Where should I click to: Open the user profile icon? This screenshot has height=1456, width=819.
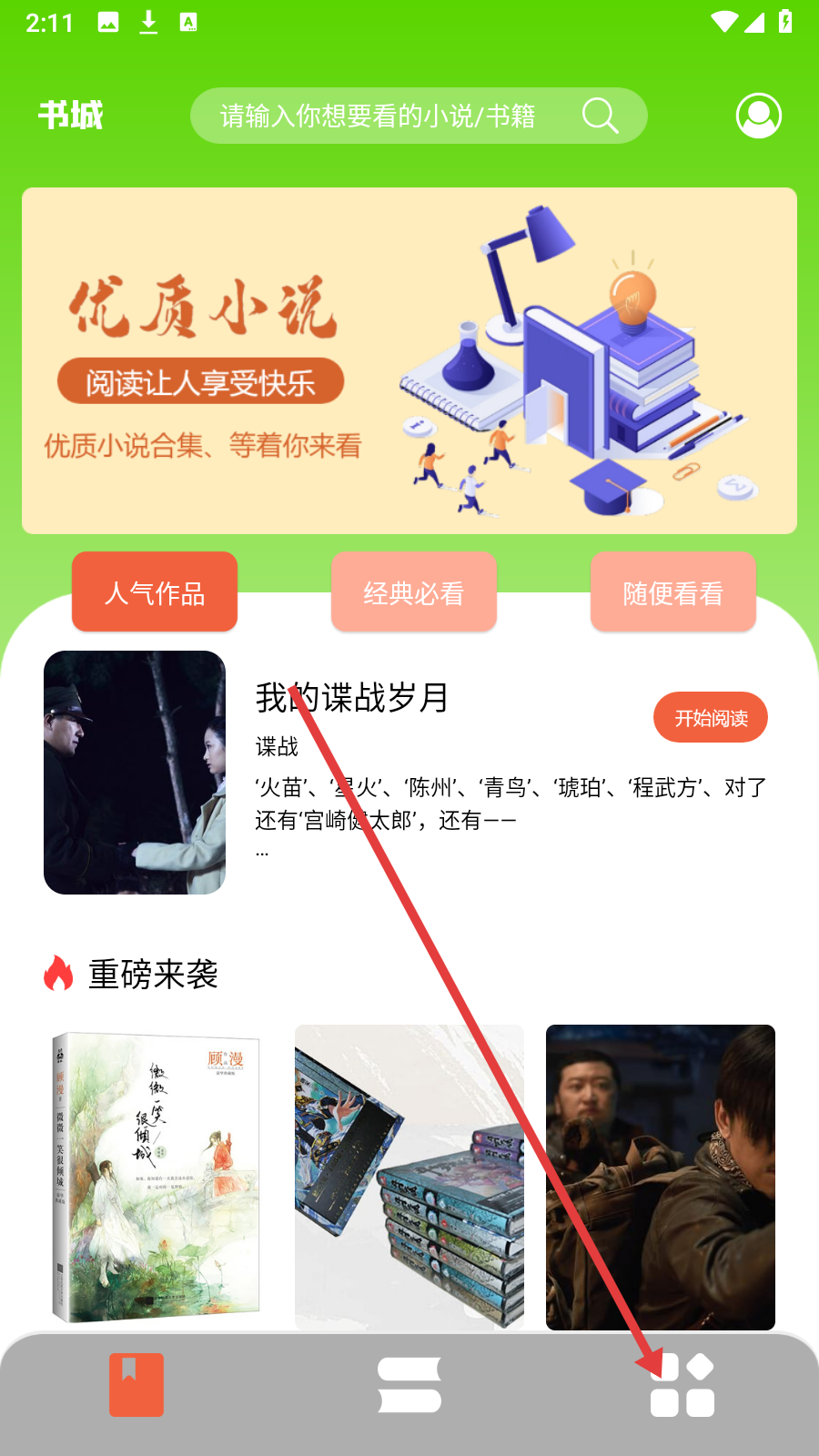(x=759, y=116)
